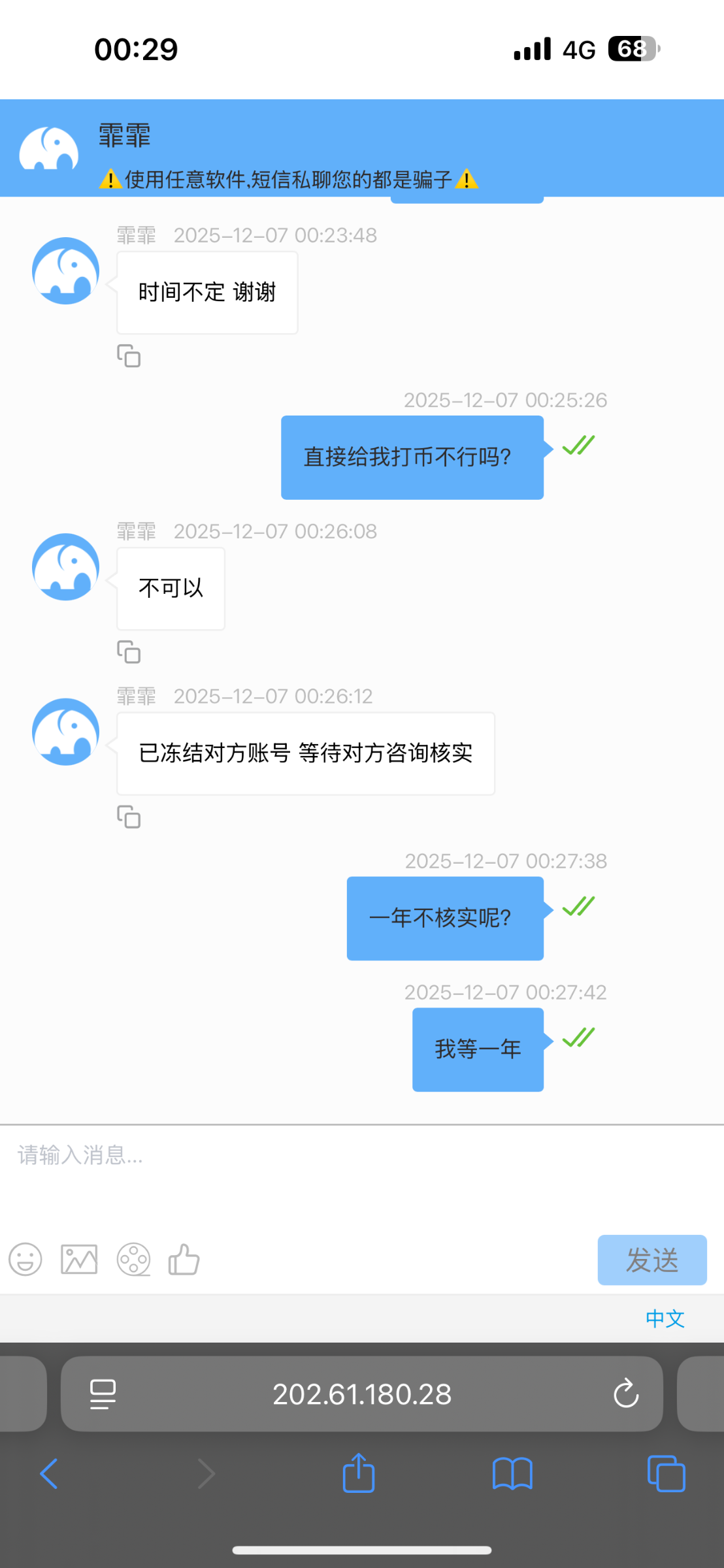Image resolution: width=724 pixels, height=1568 pixels.
Task: Copy the message '不可以'
Action: (x=129, y=652)
